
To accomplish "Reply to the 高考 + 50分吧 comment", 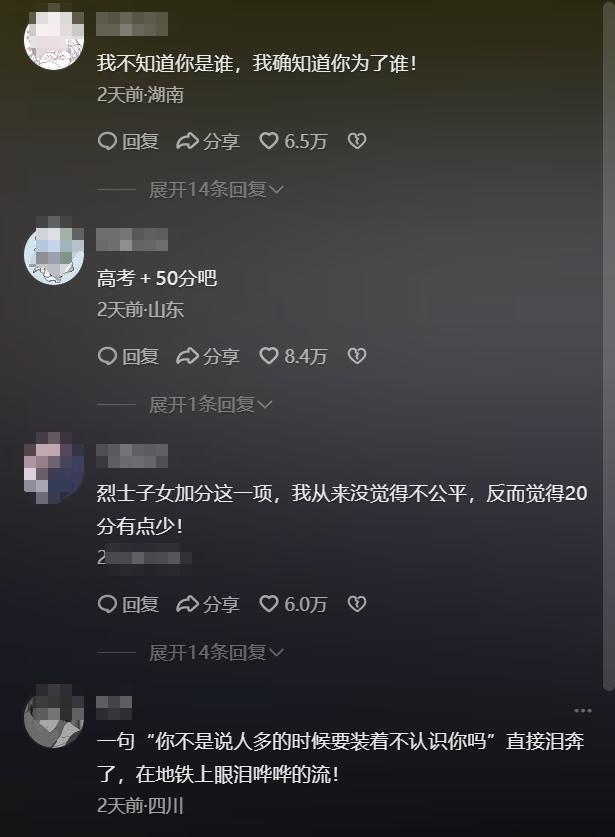I will pyautogui.click(x=128, y=356).
